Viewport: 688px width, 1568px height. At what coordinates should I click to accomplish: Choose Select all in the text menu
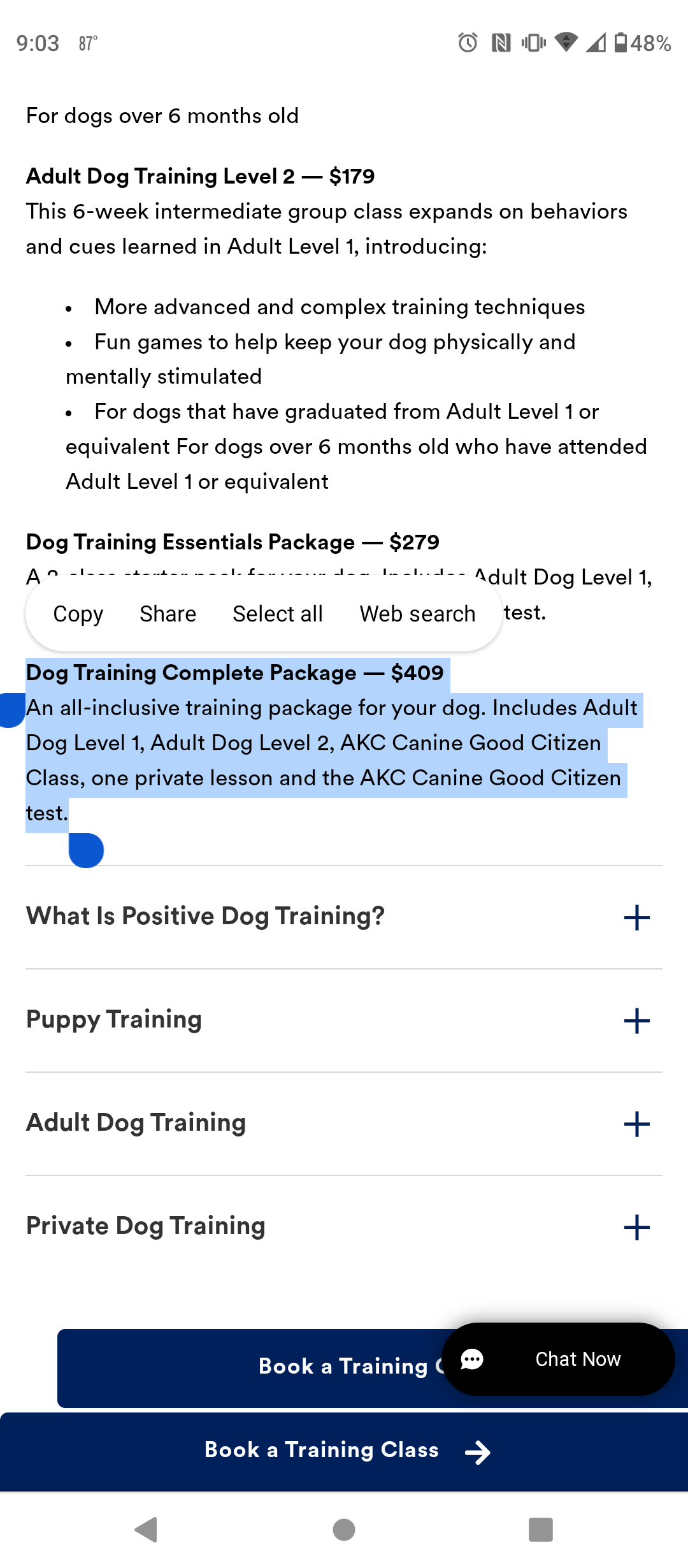pos(278,614)
